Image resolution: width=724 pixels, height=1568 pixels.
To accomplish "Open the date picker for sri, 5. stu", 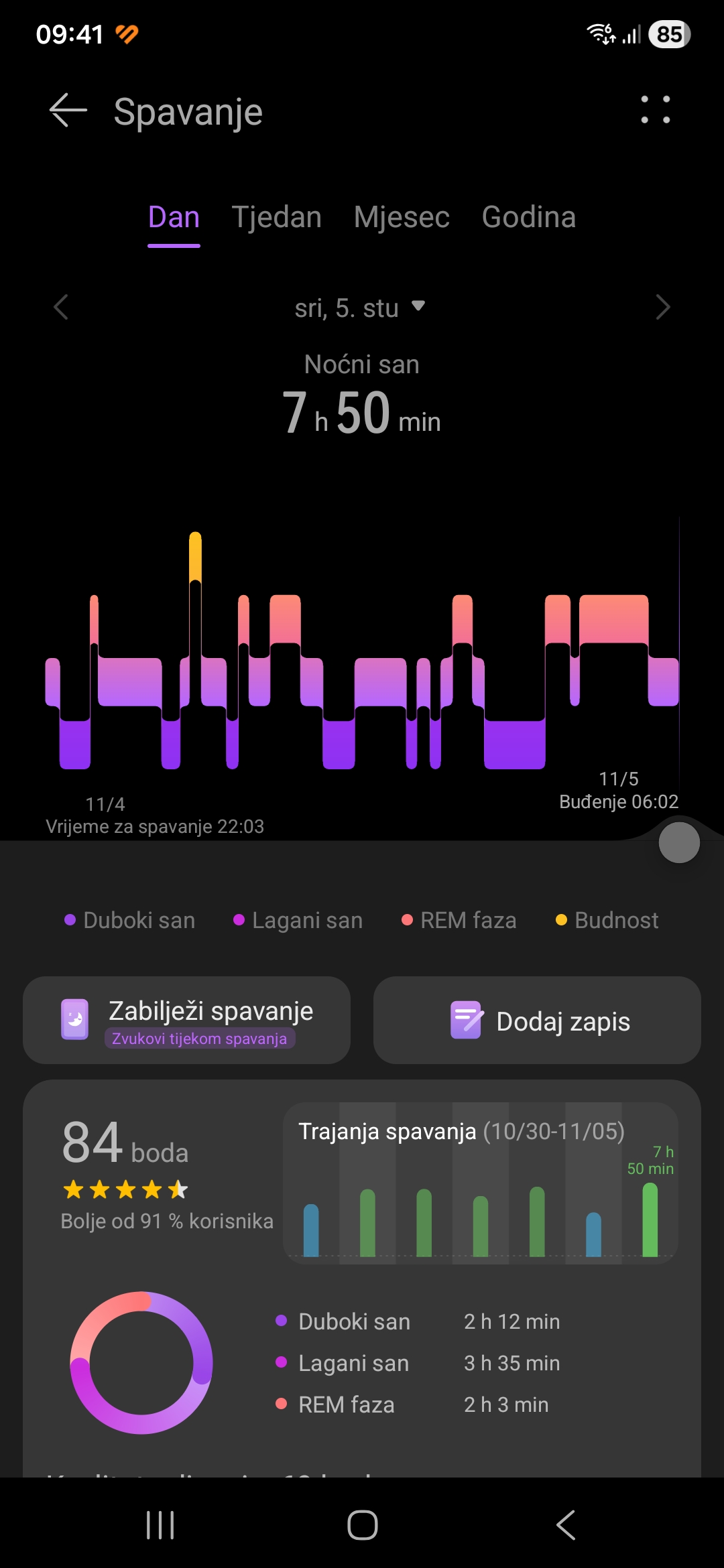I will [x=360, y=308].
